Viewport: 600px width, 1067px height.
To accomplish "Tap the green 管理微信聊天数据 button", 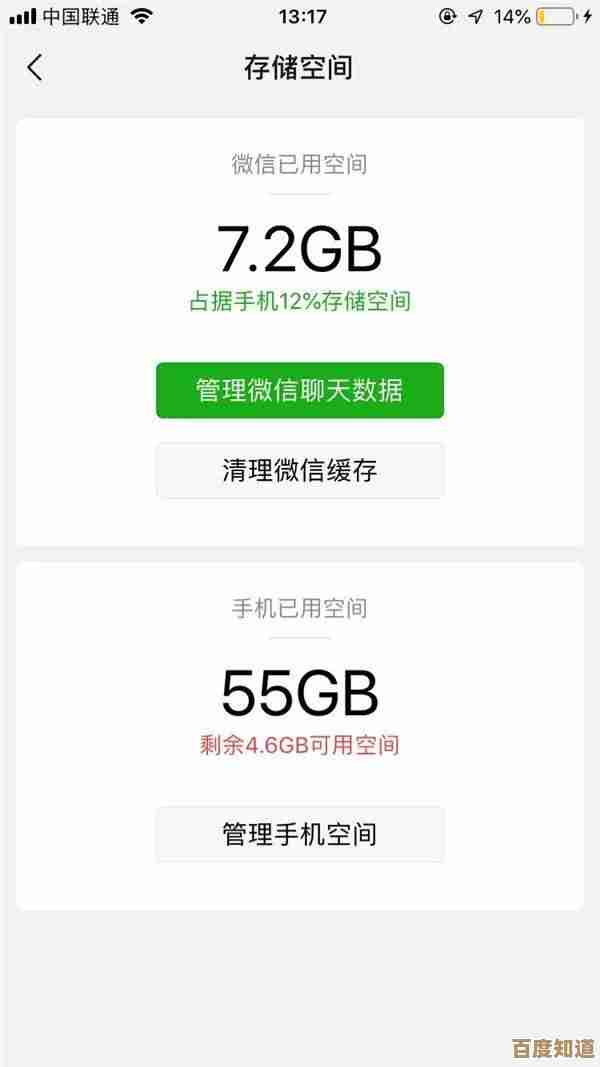I will (299, 390).
